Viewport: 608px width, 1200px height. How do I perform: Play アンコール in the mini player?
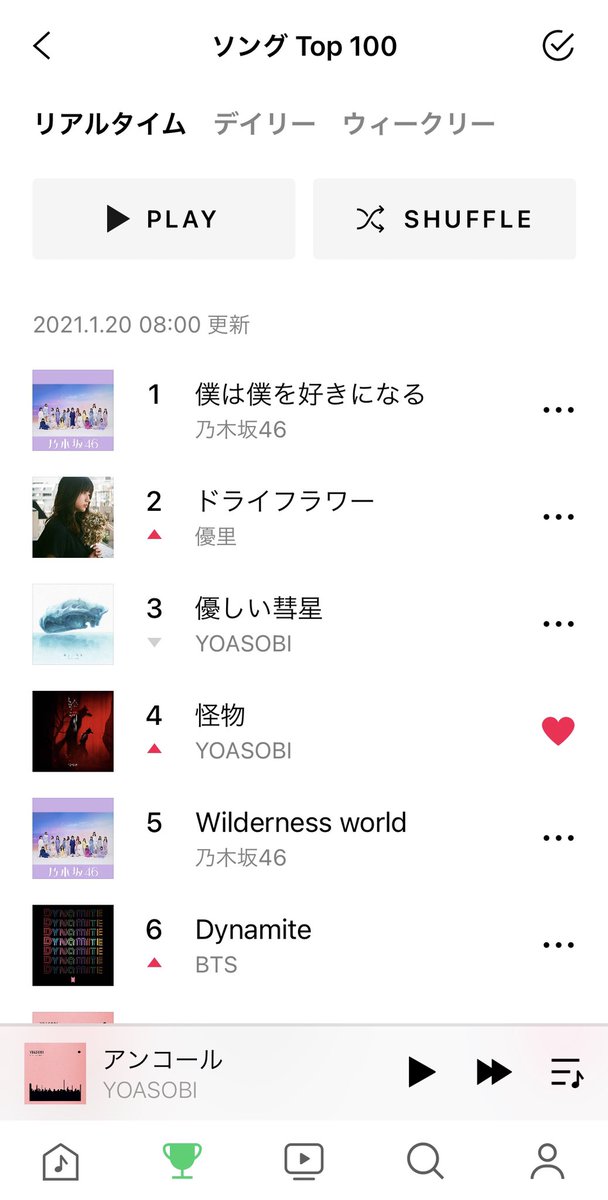(x=422, y=1072)
